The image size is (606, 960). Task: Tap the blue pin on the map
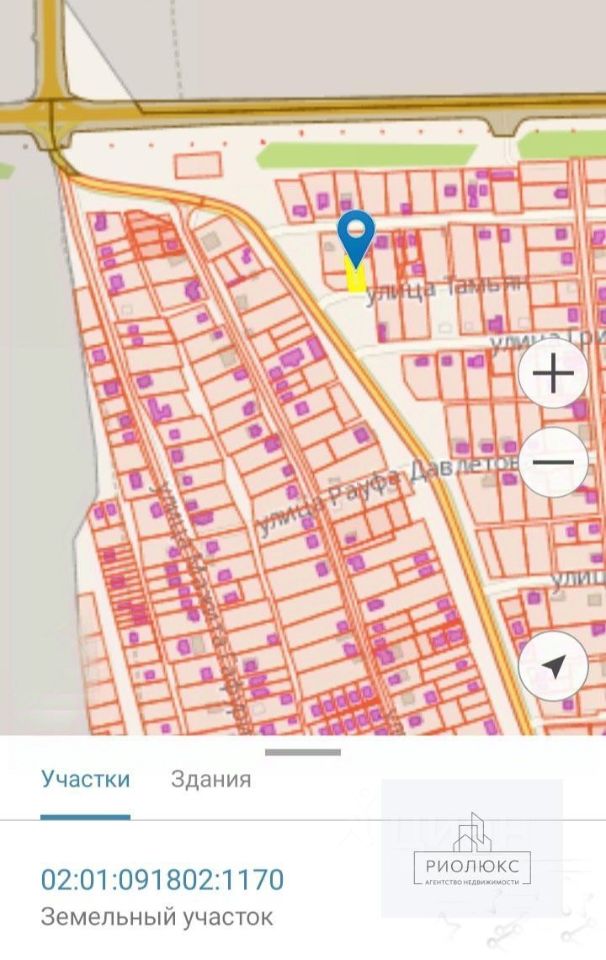tap(355, 236)
